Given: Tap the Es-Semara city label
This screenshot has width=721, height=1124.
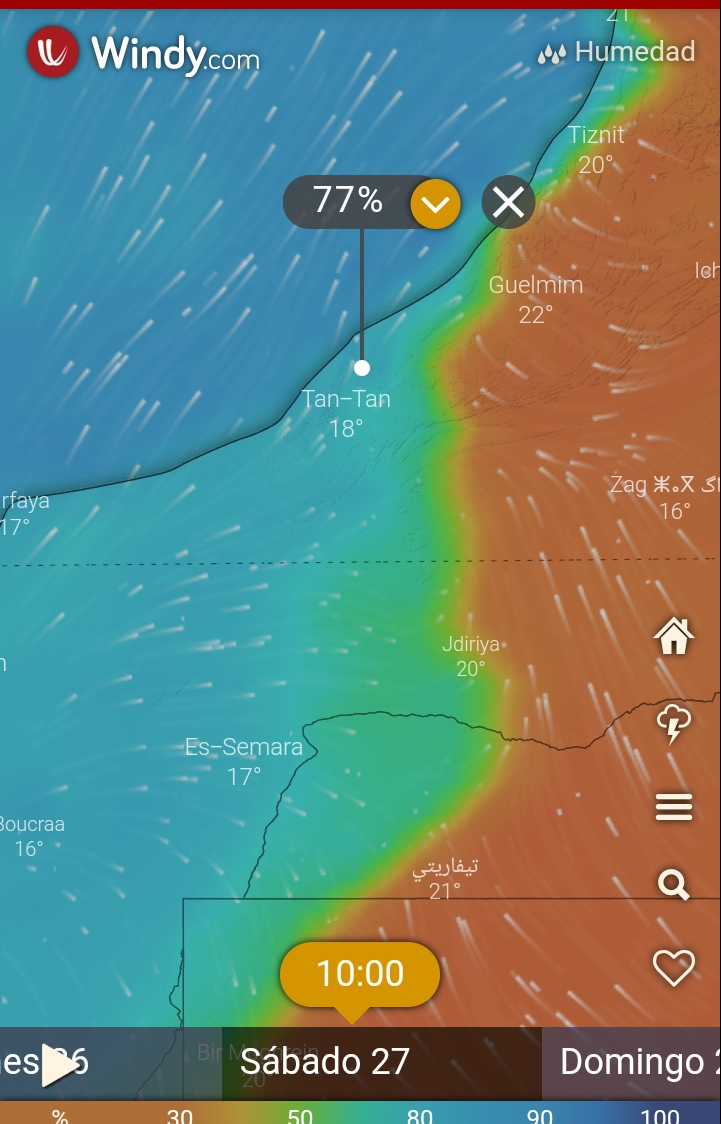Looking at the screenshot, I should [x=243, y=747].
